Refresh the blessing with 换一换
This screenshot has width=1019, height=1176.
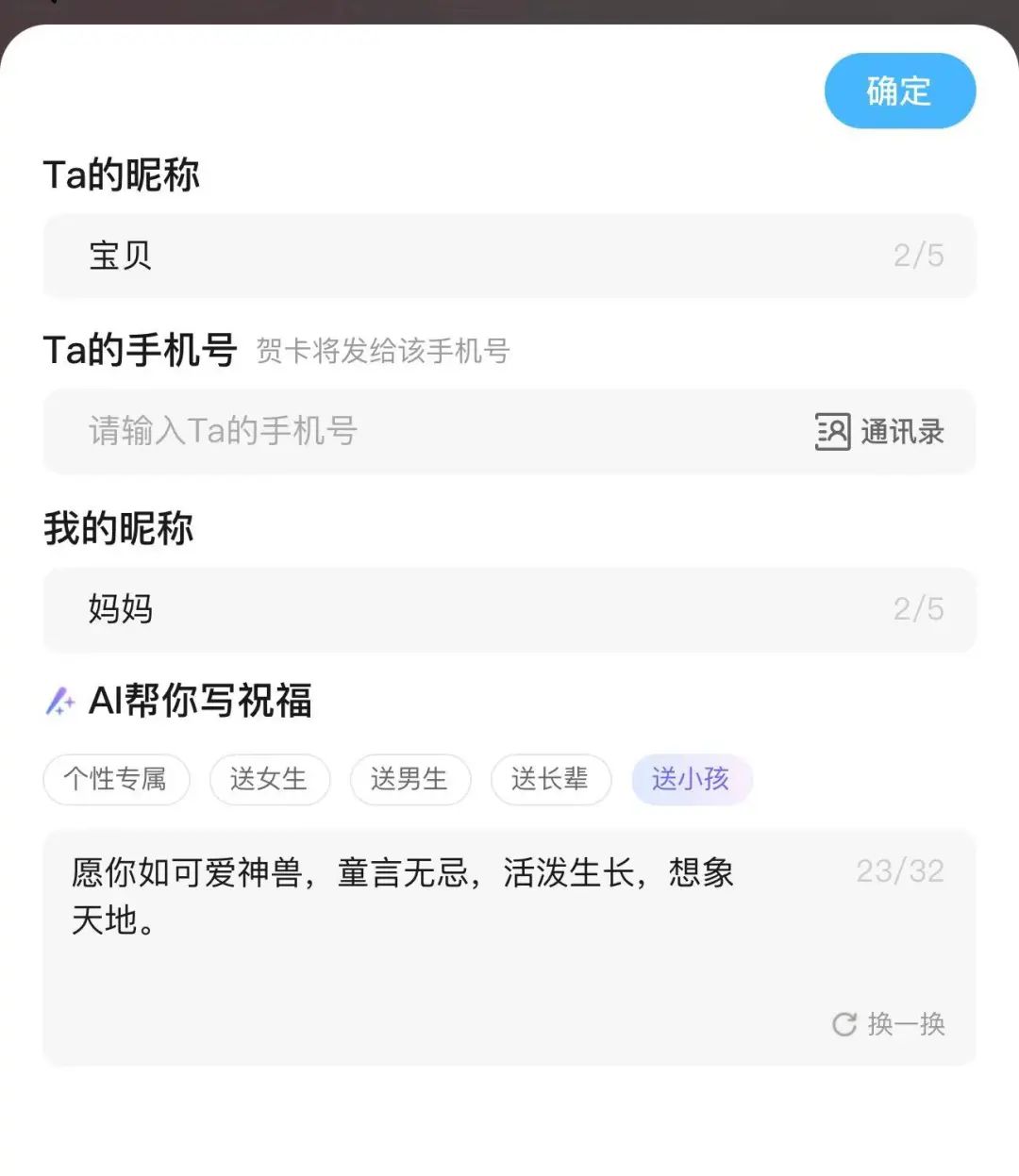coord(889,1023)
